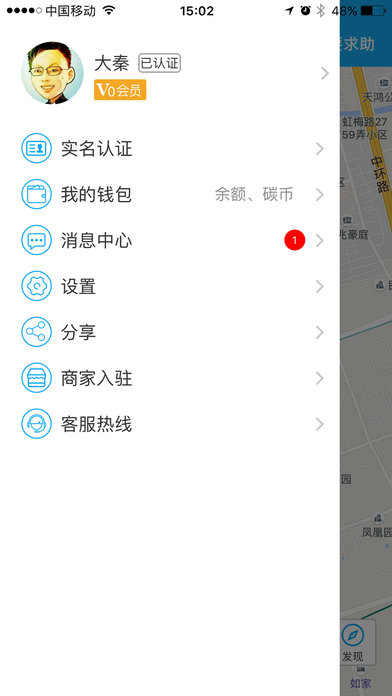Tap the V0会员 membership badge

120,90
